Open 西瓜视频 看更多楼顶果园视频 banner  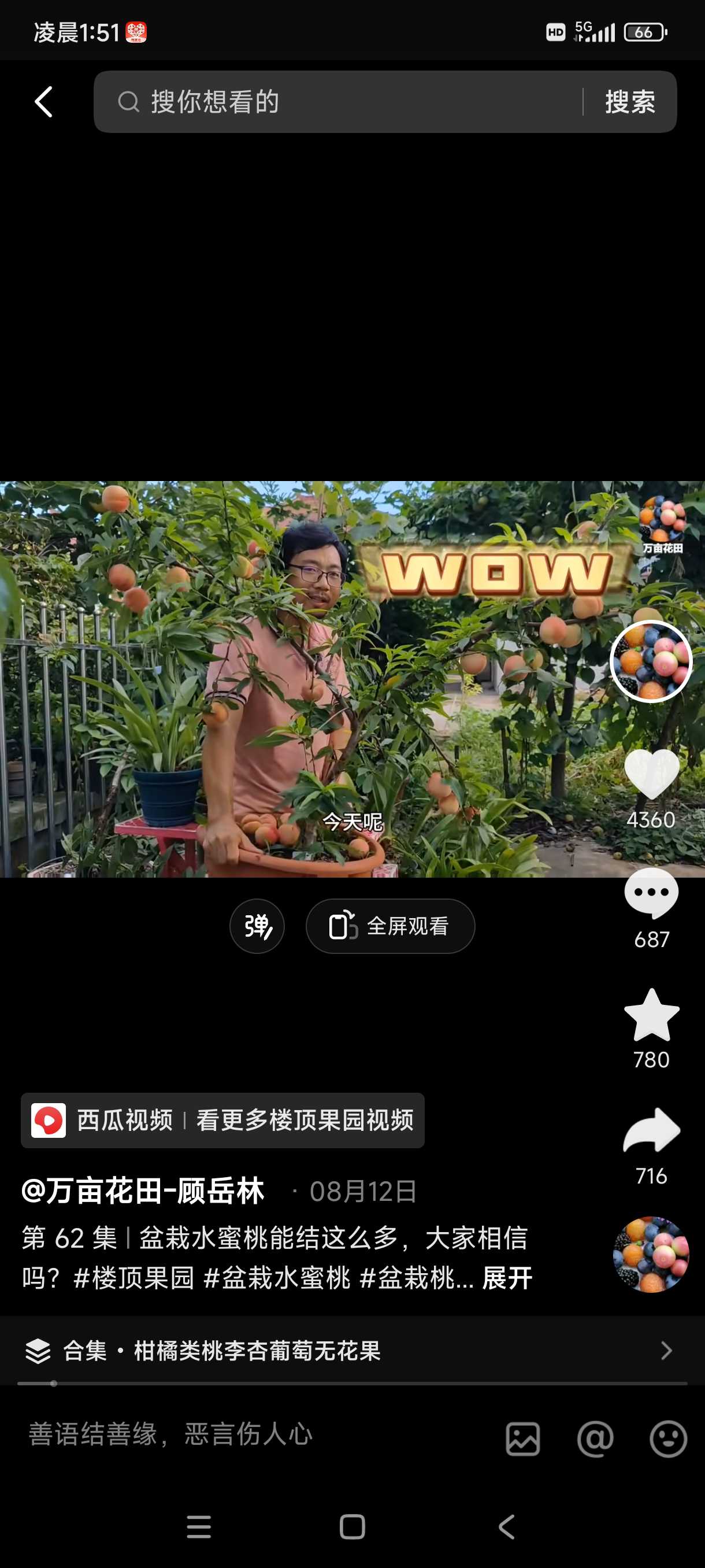[222, 1120]
